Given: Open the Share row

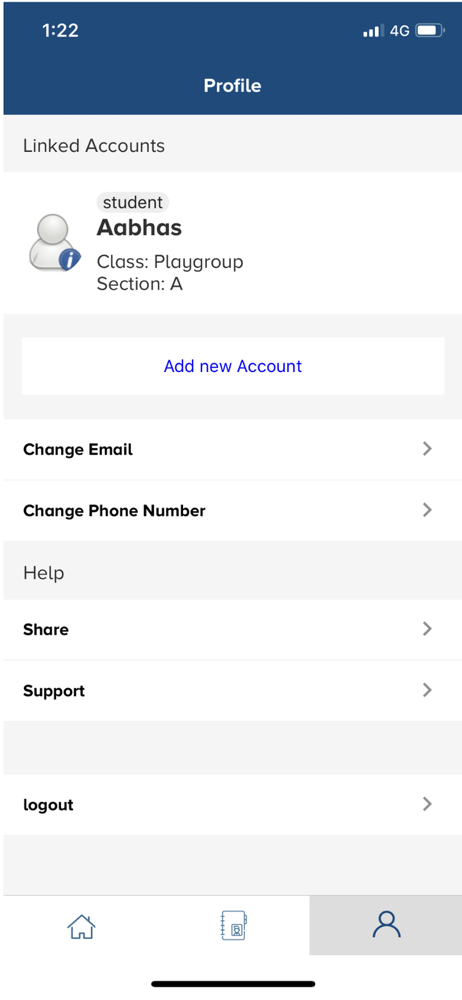Looking at the screenshot, I should (233, 629).
